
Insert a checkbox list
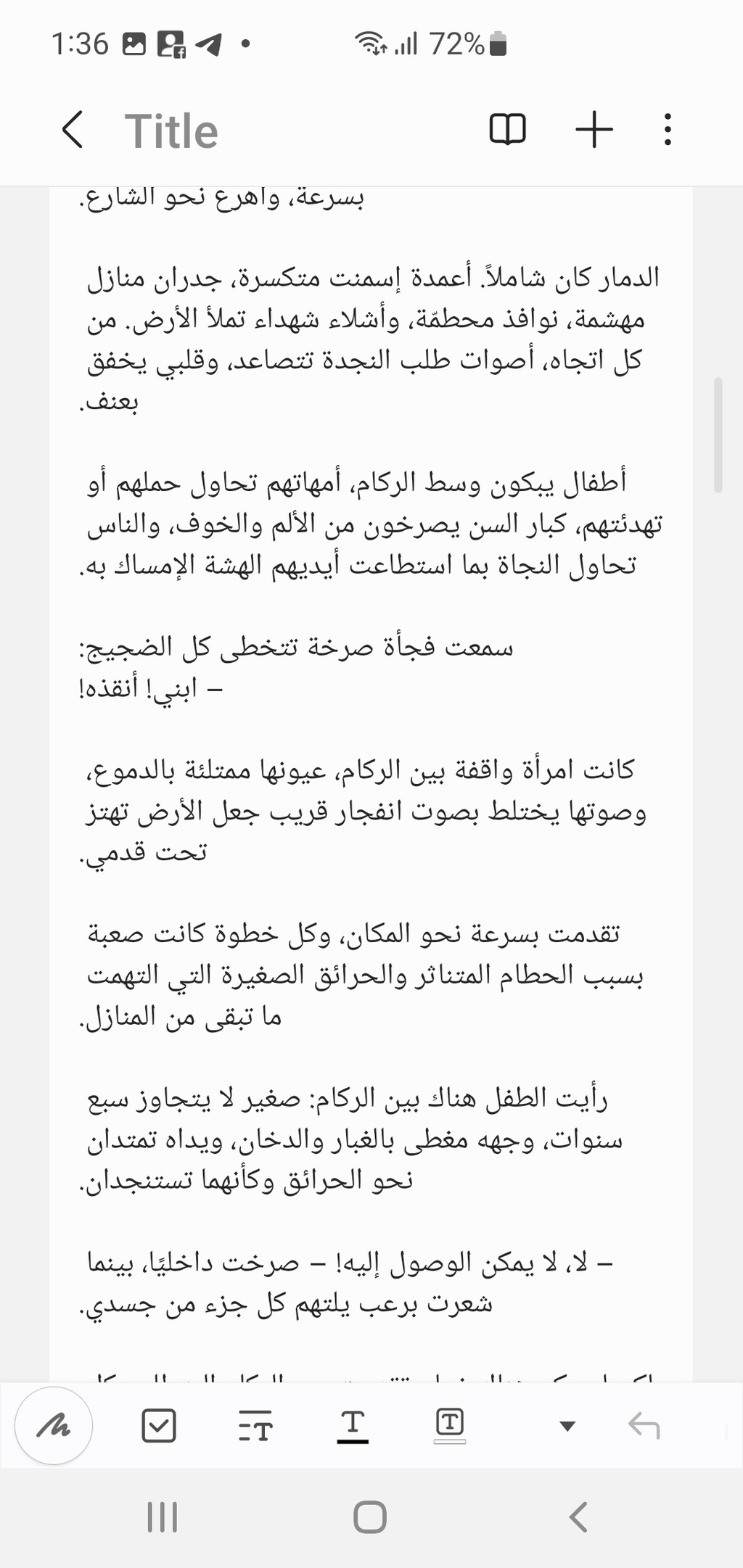(158, 1426)
